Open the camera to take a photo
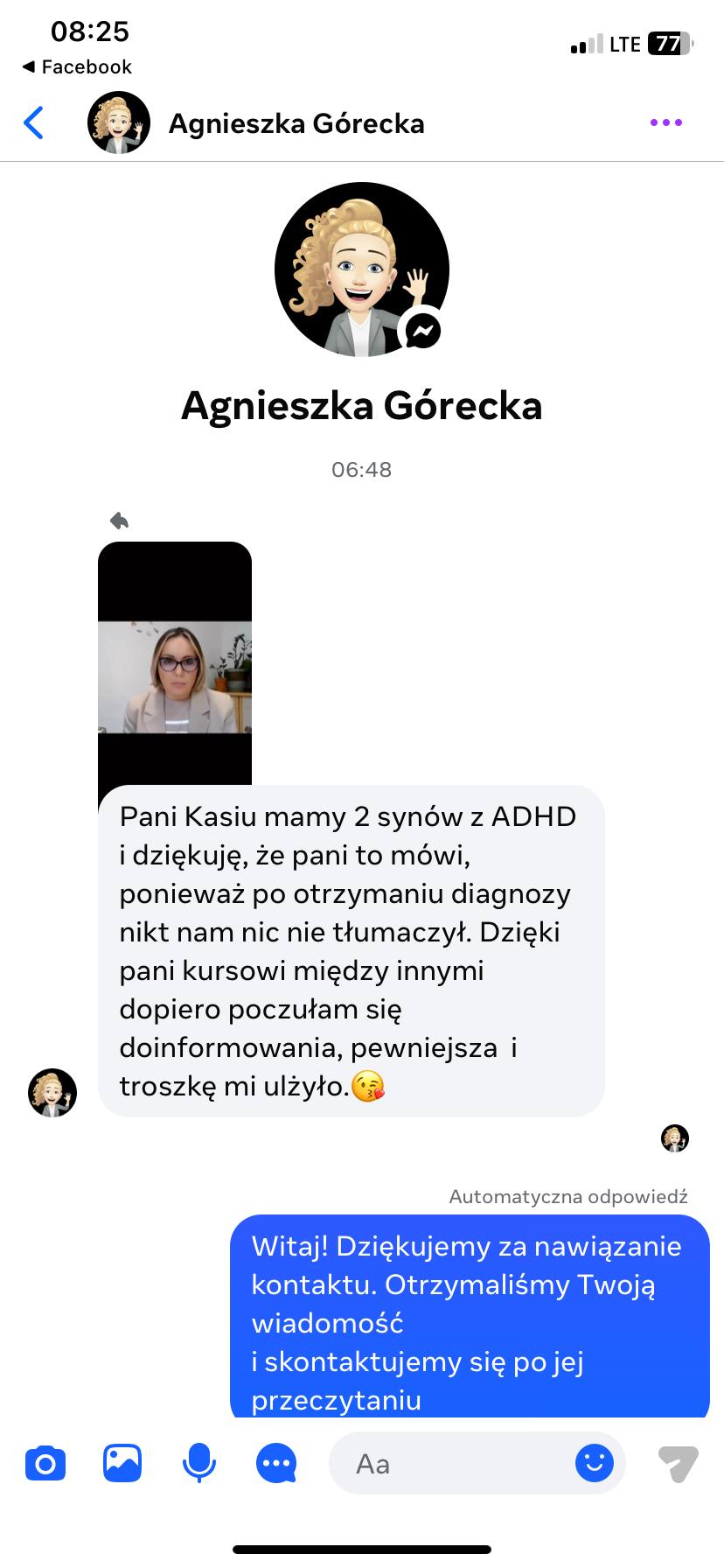 click(45, 1463)
